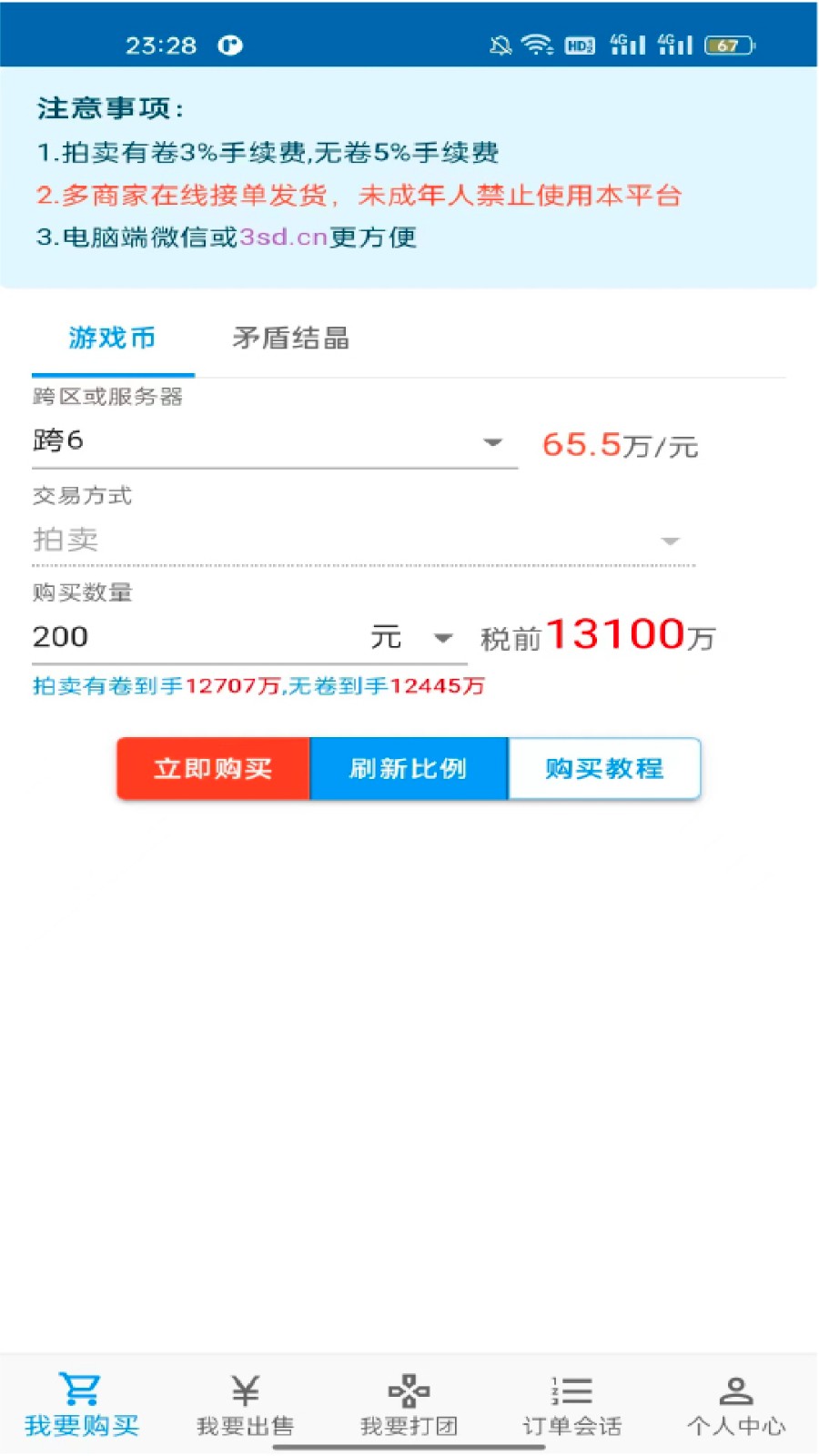Tap the Wi-Fi icon in status bar
This screenshot has height=1456, width=819.
point(539,44)
